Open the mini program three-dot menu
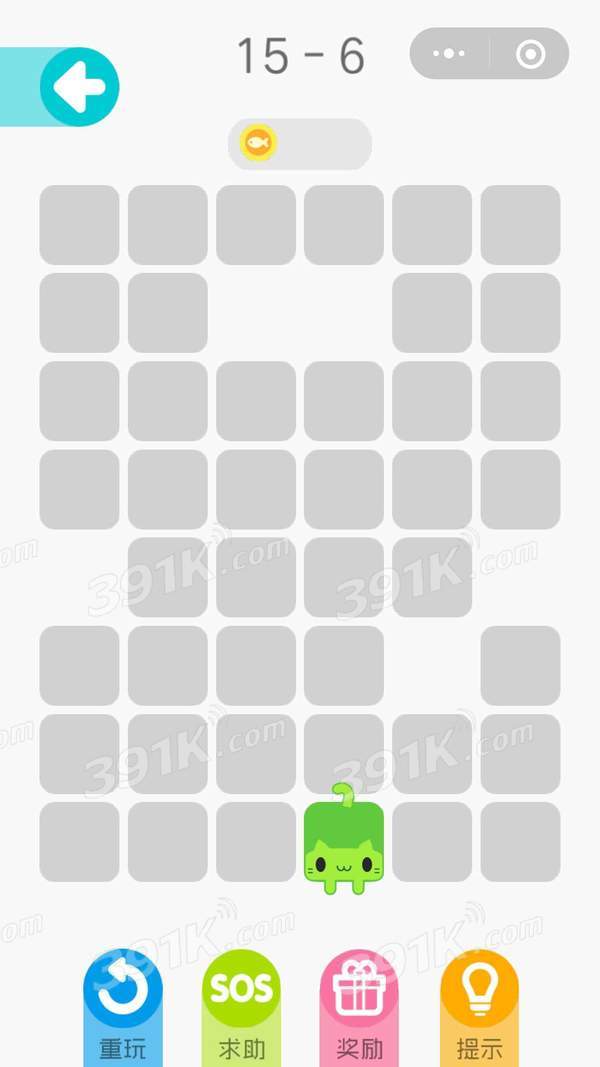The height and width of the screenshot is (1067, 600). [450, 54]
